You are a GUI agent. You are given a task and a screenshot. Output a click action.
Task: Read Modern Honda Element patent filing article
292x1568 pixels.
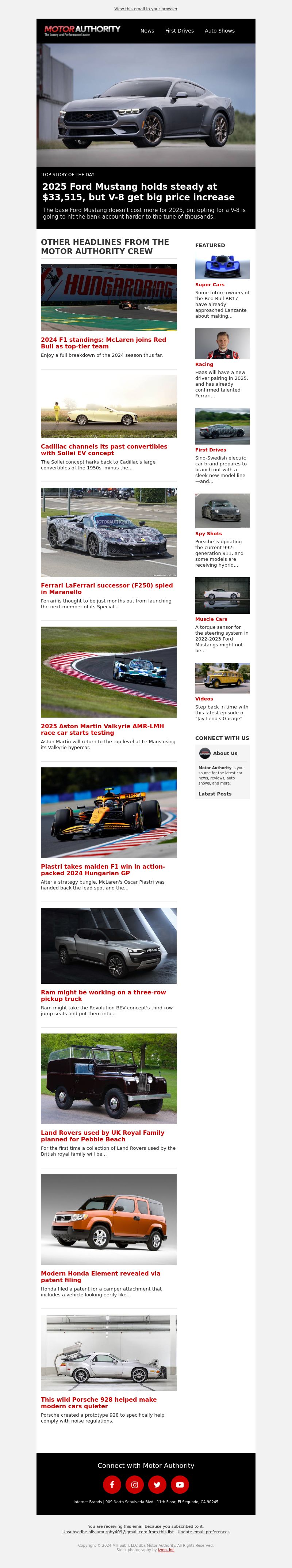tap(100, 1276)
